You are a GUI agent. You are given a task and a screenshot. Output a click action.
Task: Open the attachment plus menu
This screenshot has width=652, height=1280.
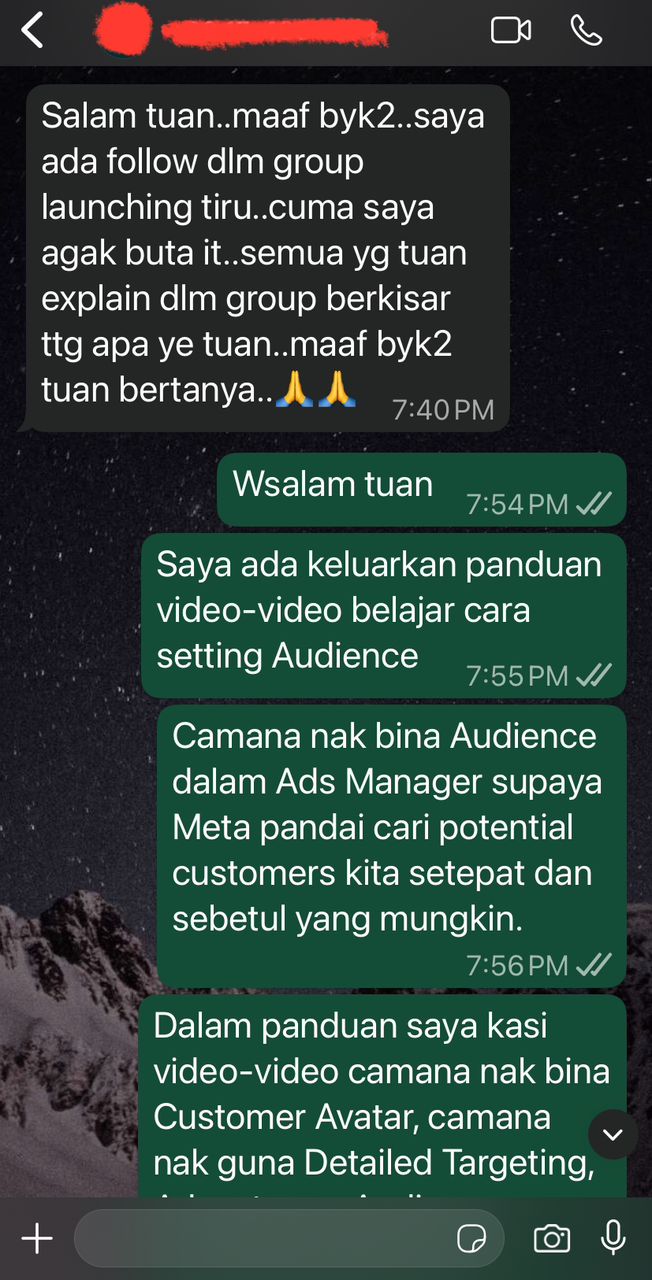coord(37,1239)
